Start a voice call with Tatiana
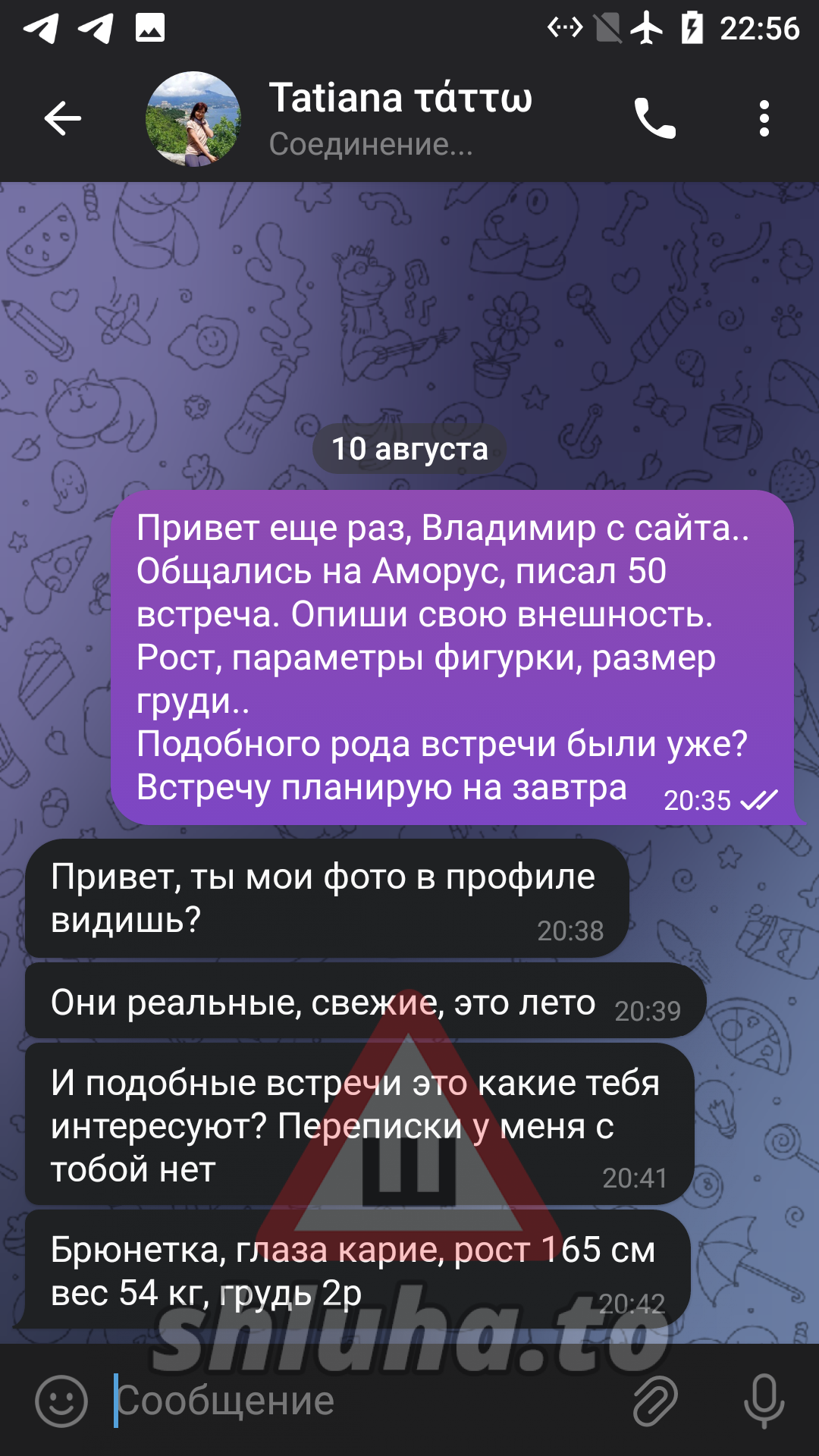The width and height of the screenshot is (819, 1456). tap(654, 118)
